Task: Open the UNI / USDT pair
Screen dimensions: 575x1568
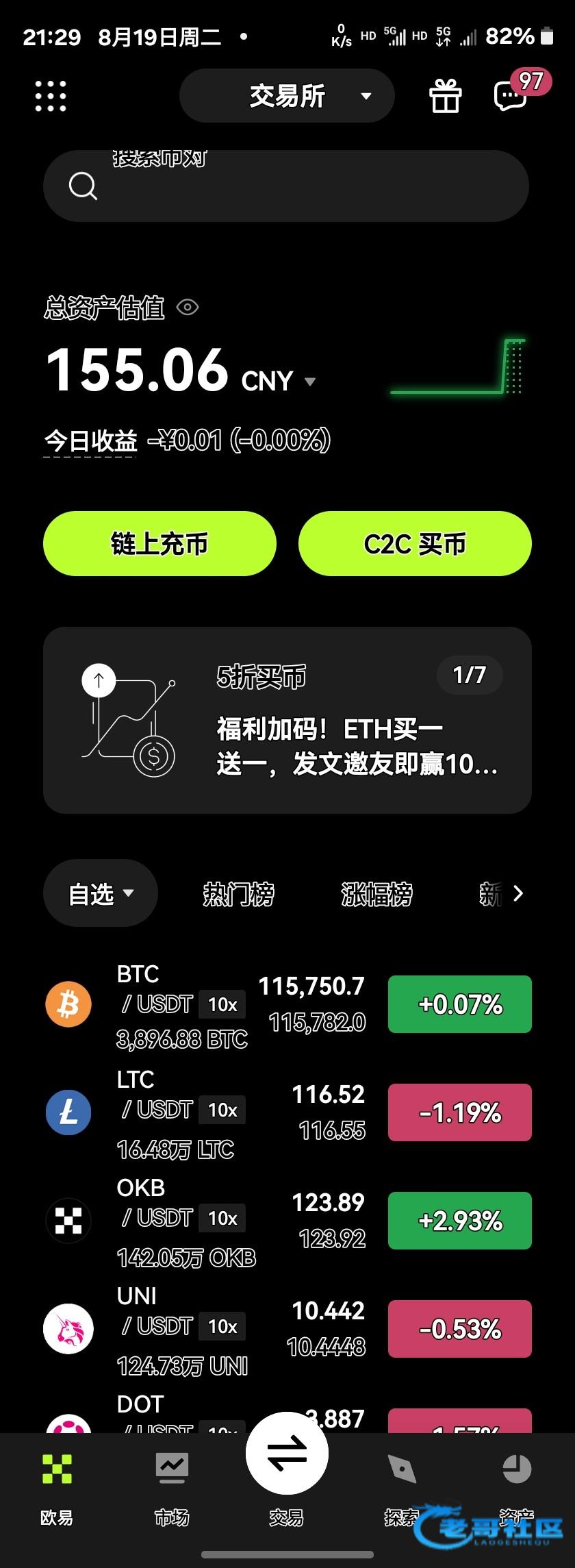Action: [205, 1328]
